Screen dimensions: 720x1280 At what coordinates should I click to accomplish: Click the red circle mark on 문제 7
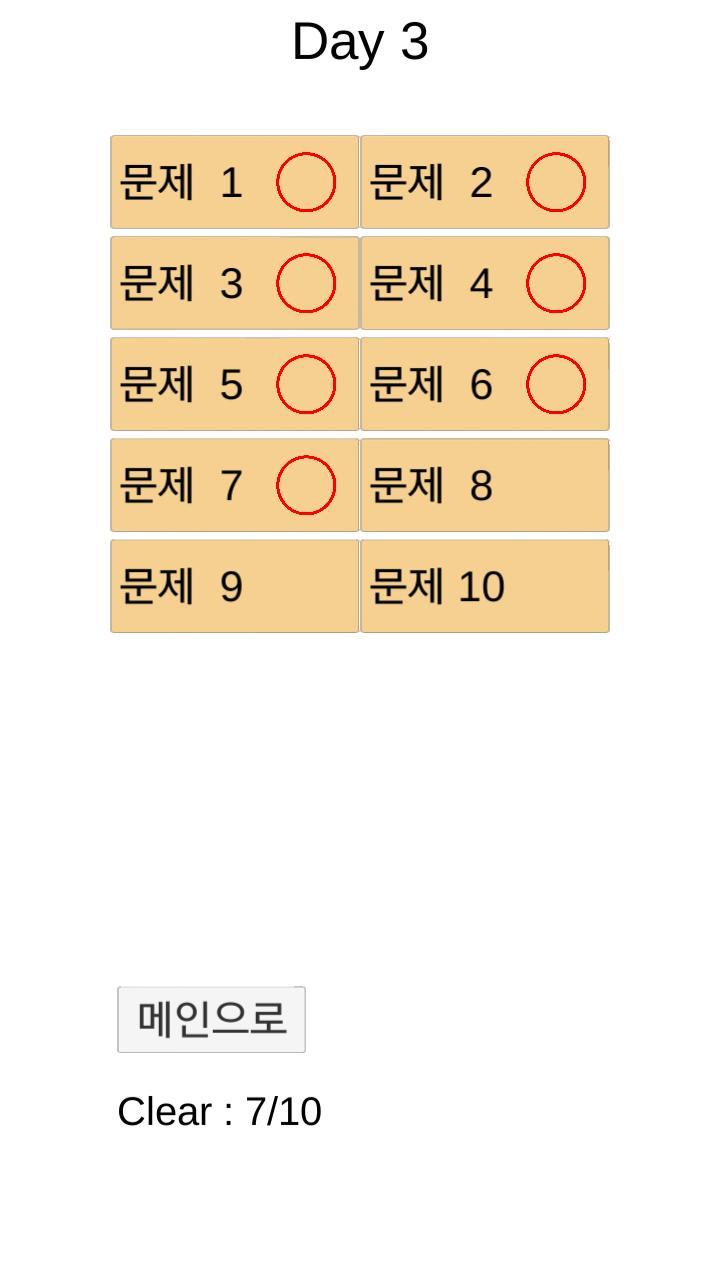coord(306,485)
